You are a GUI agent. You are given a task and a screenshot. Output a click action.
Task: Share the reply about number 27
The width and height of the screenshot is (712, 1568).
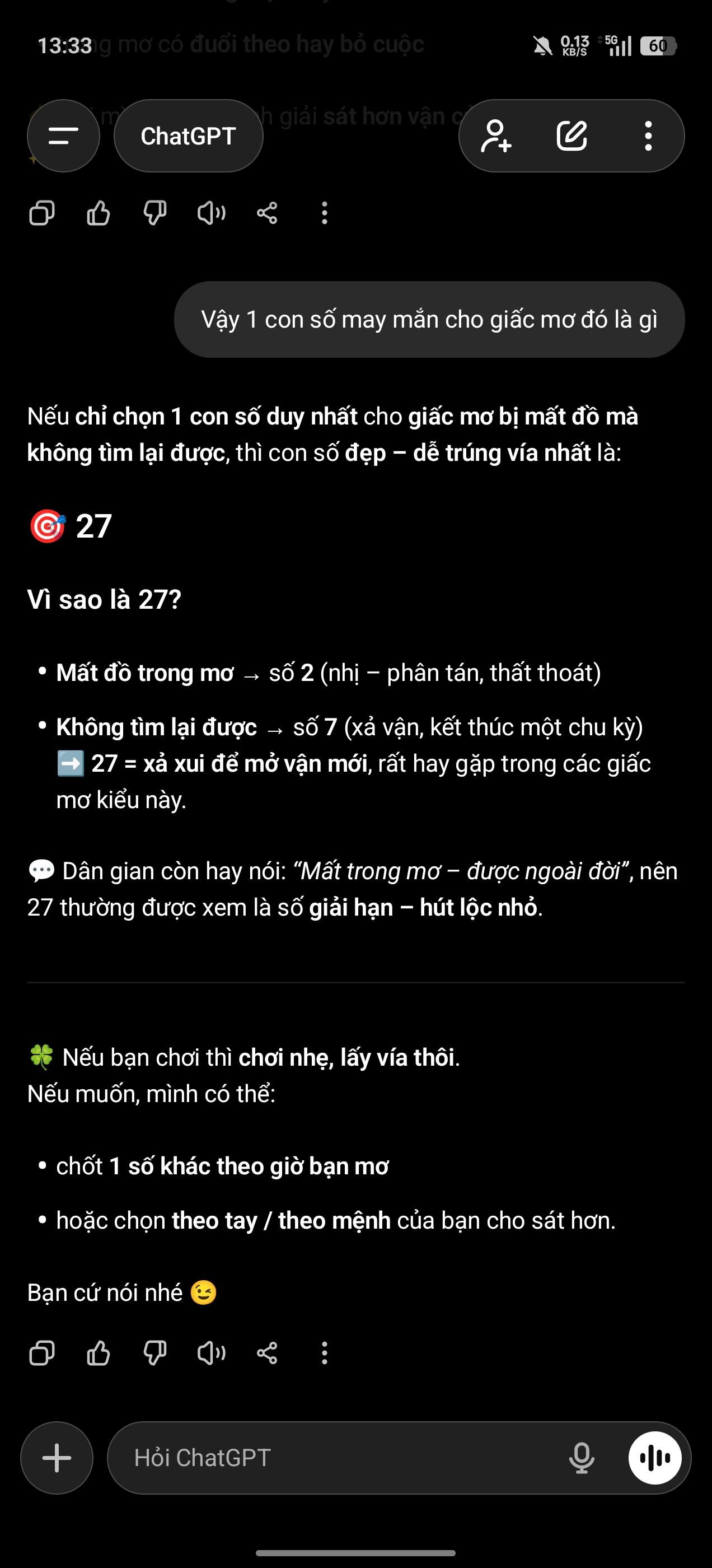pos(267,1353)
